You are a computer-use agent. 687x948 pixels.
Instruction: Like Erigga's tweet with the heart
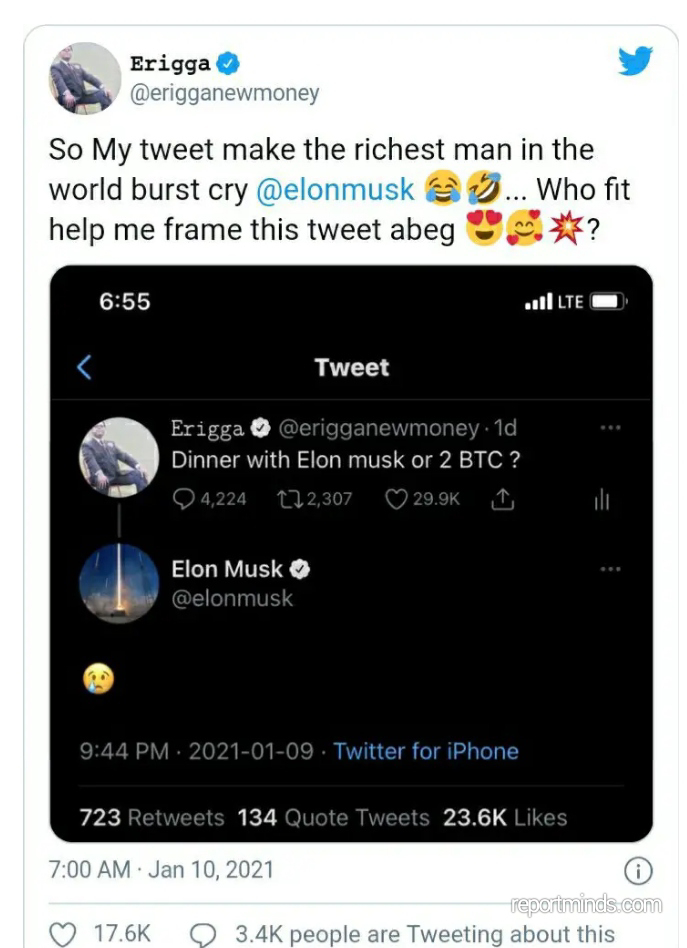tap(63, 933)
